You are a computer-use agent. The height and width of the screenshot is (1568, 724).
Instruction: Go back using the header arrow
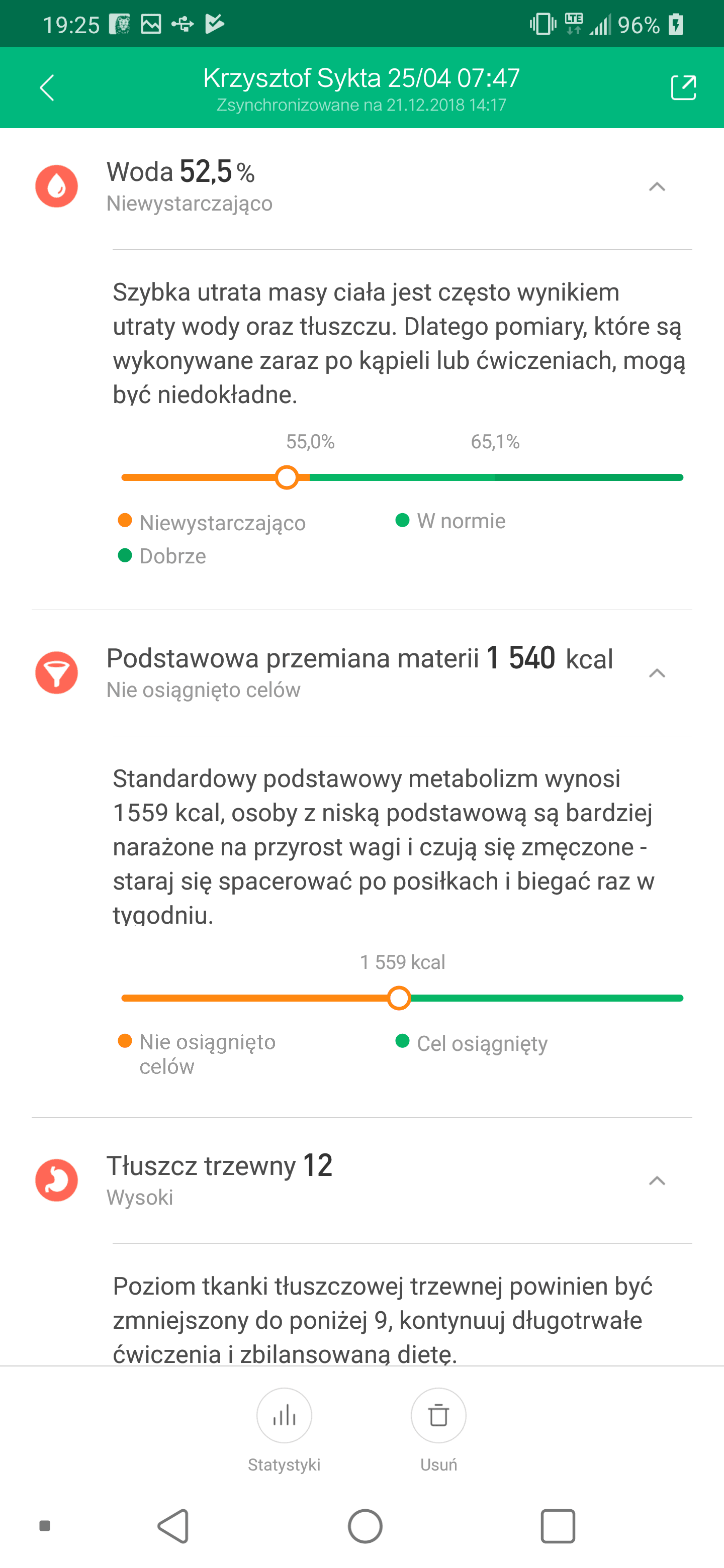(x=47, y=87)
